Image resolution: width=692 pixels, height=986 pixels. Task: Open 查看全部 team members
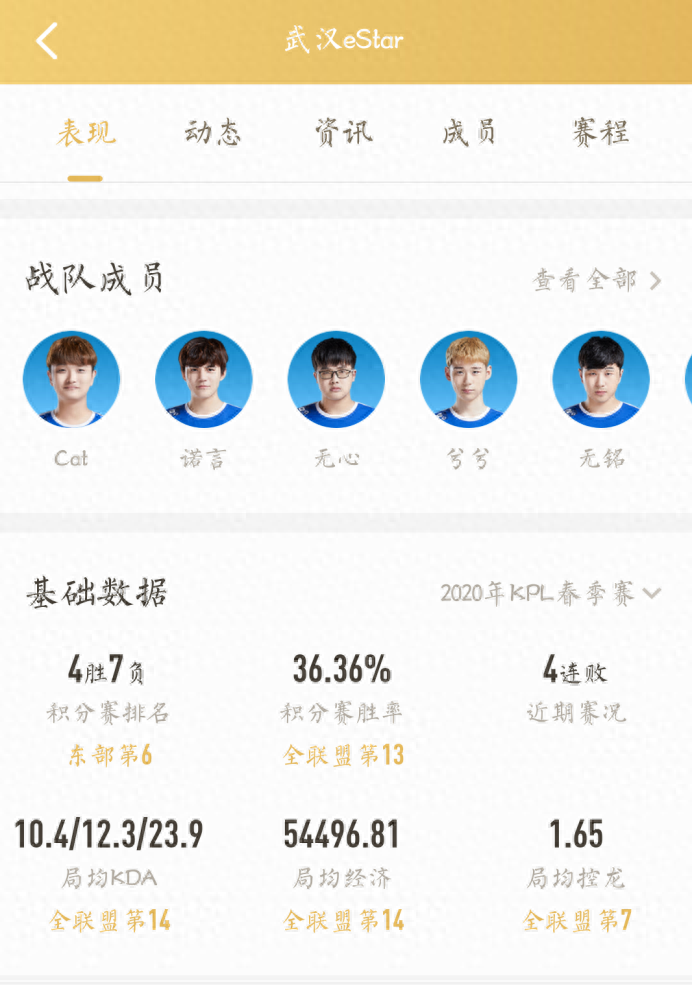point(596,280)
